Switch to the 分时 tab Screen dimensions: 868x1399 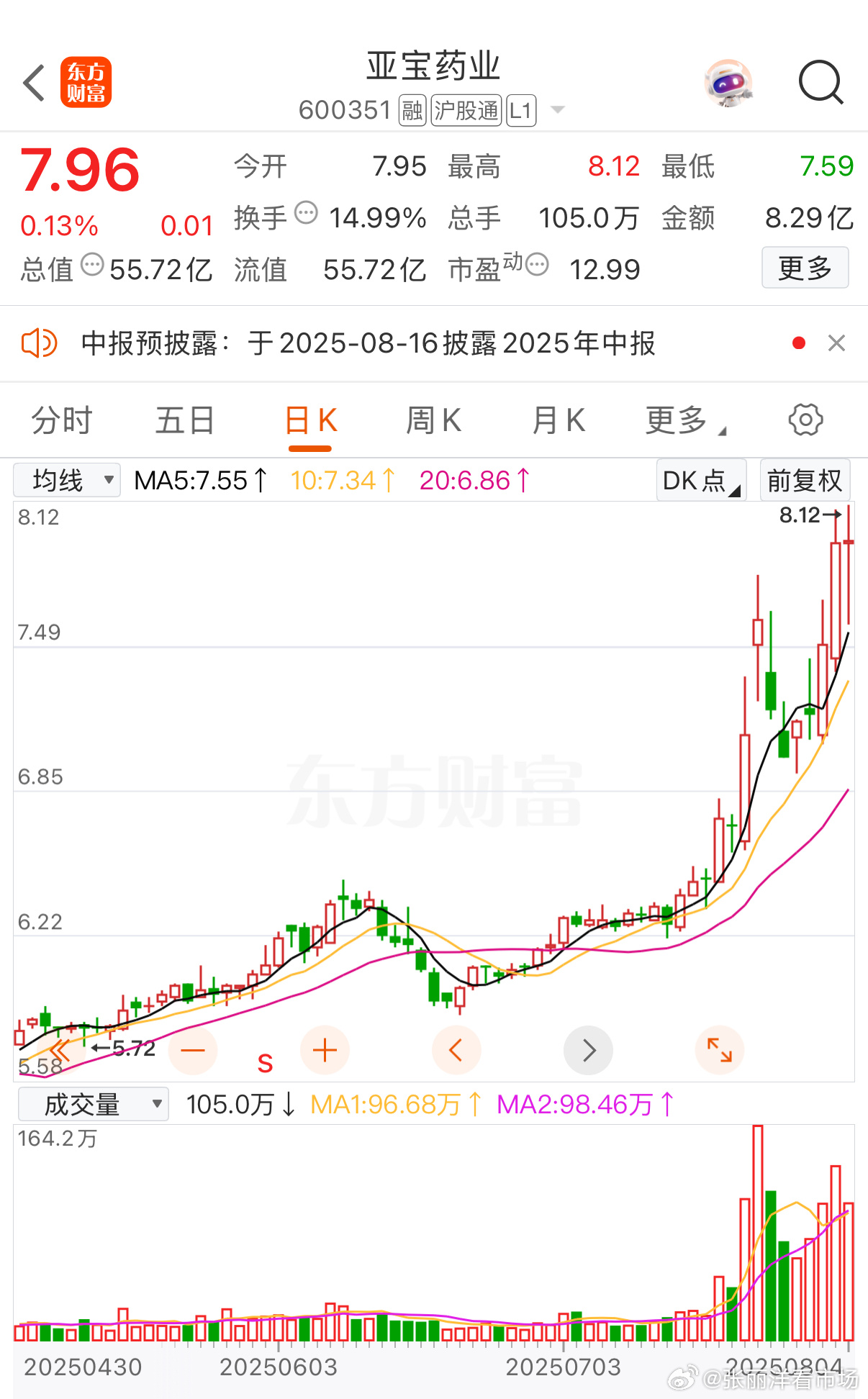click(62, 420)
